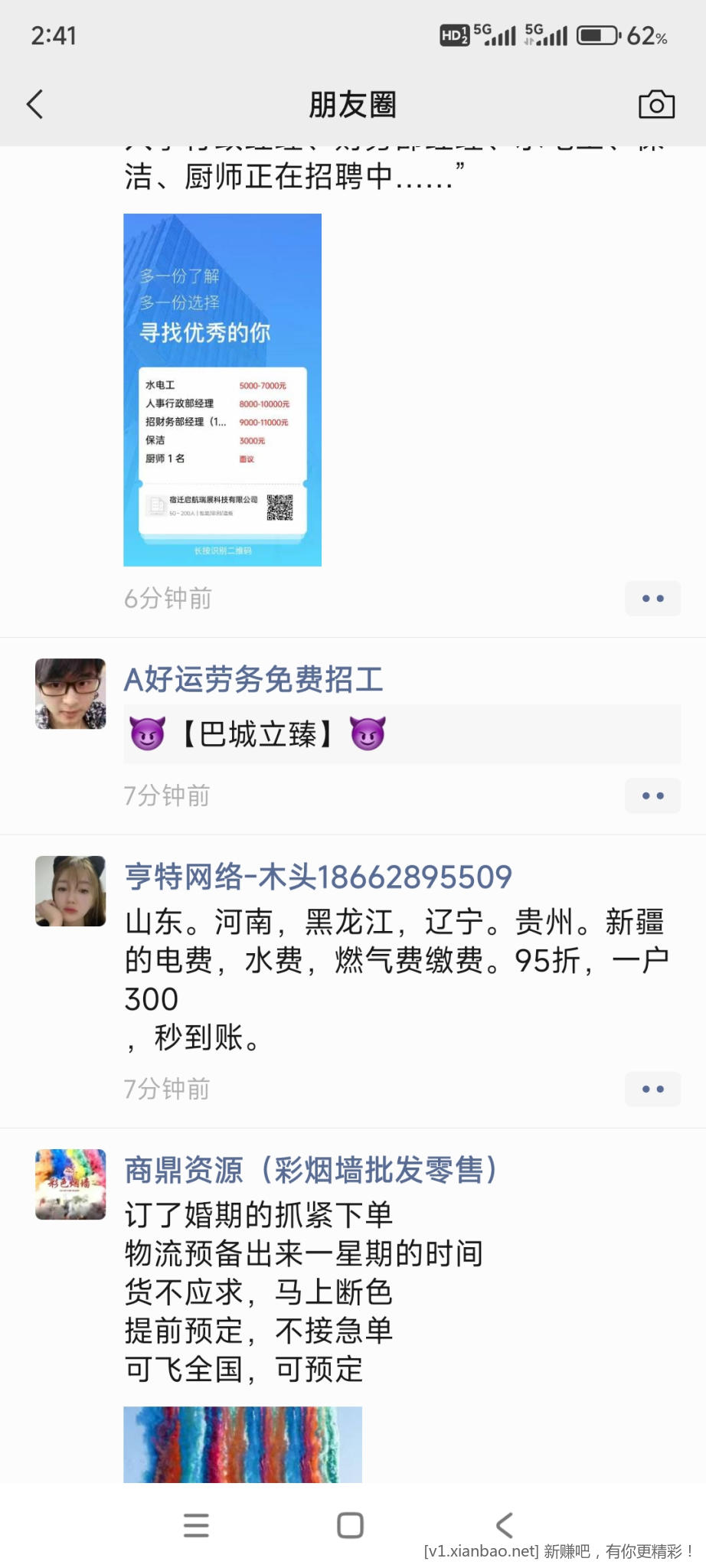Open the options dots under the 巴城立臻 post
706x1568 pixels.
coord(652,796)
